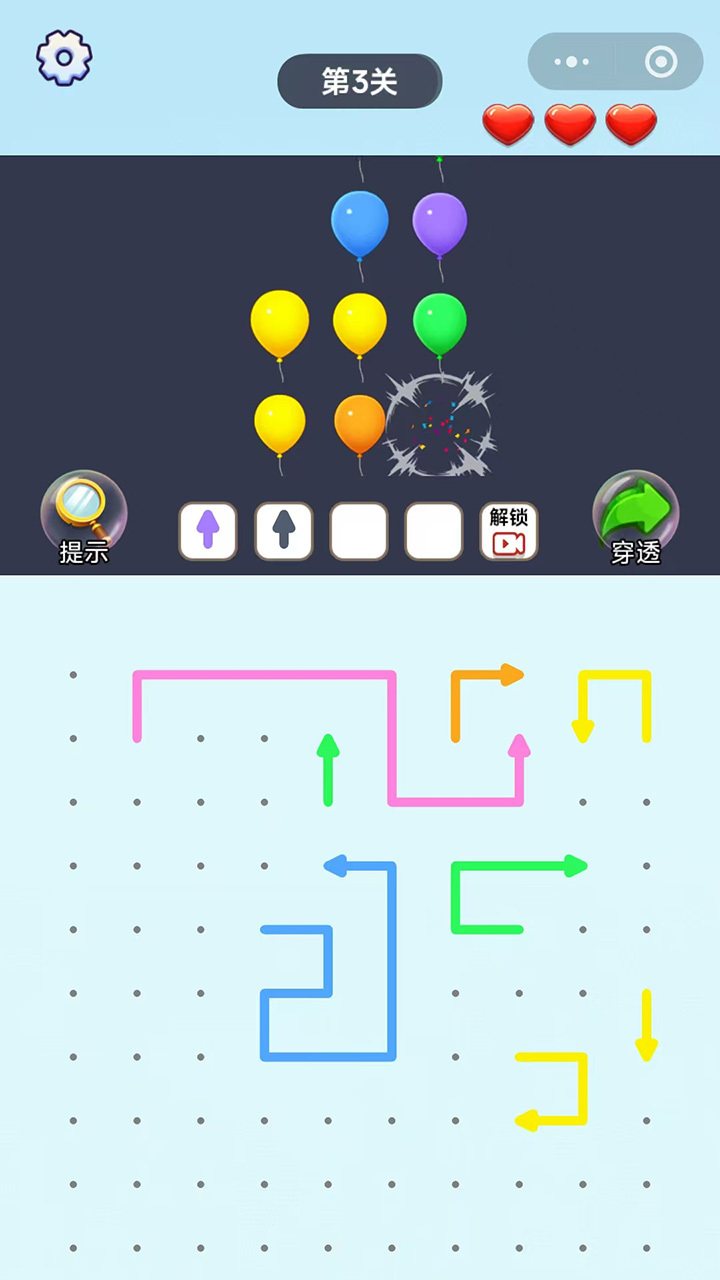Close the mini program via circle button

click(661, 62)
